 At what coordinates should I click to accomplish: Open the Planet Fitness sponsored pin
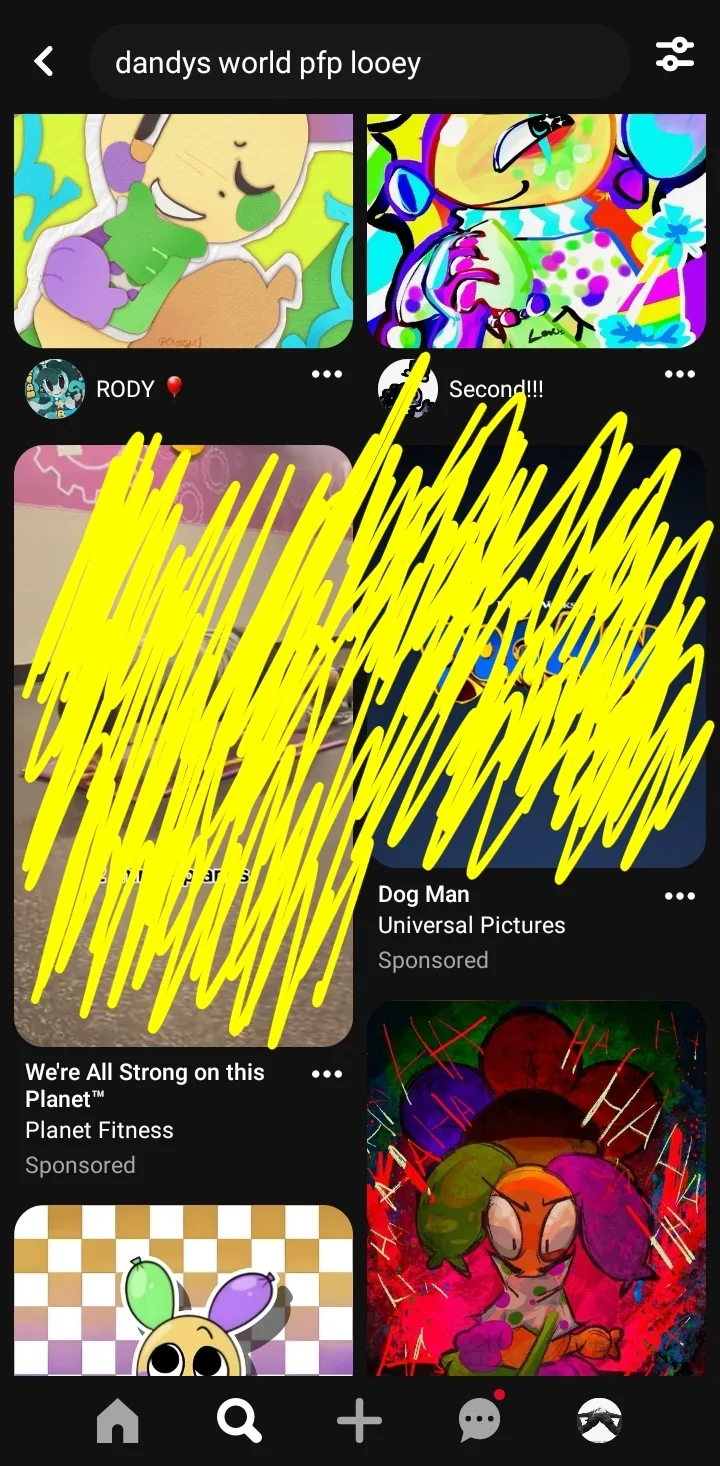[x=183, y=745]
